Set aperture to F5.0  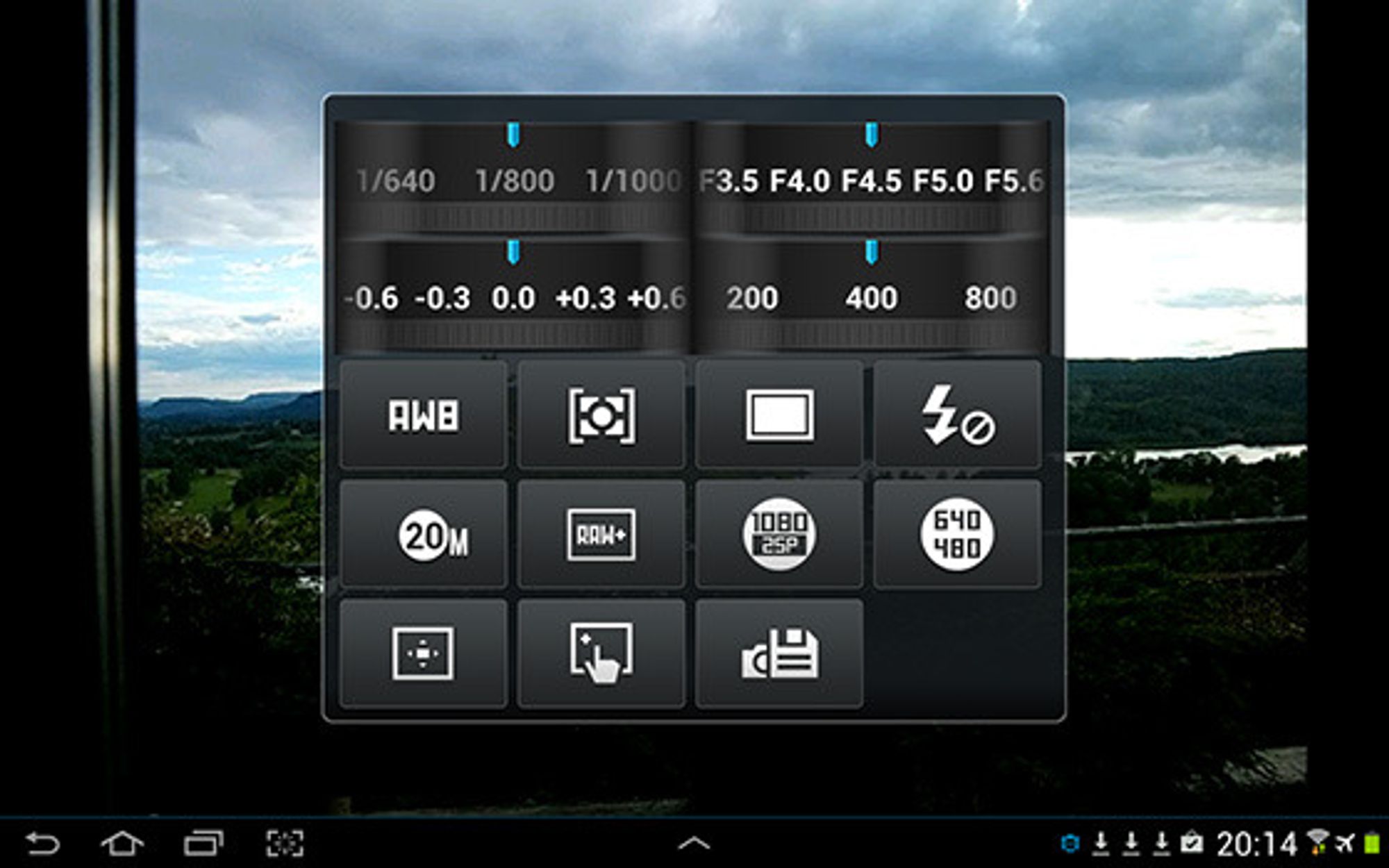(942, 182)
